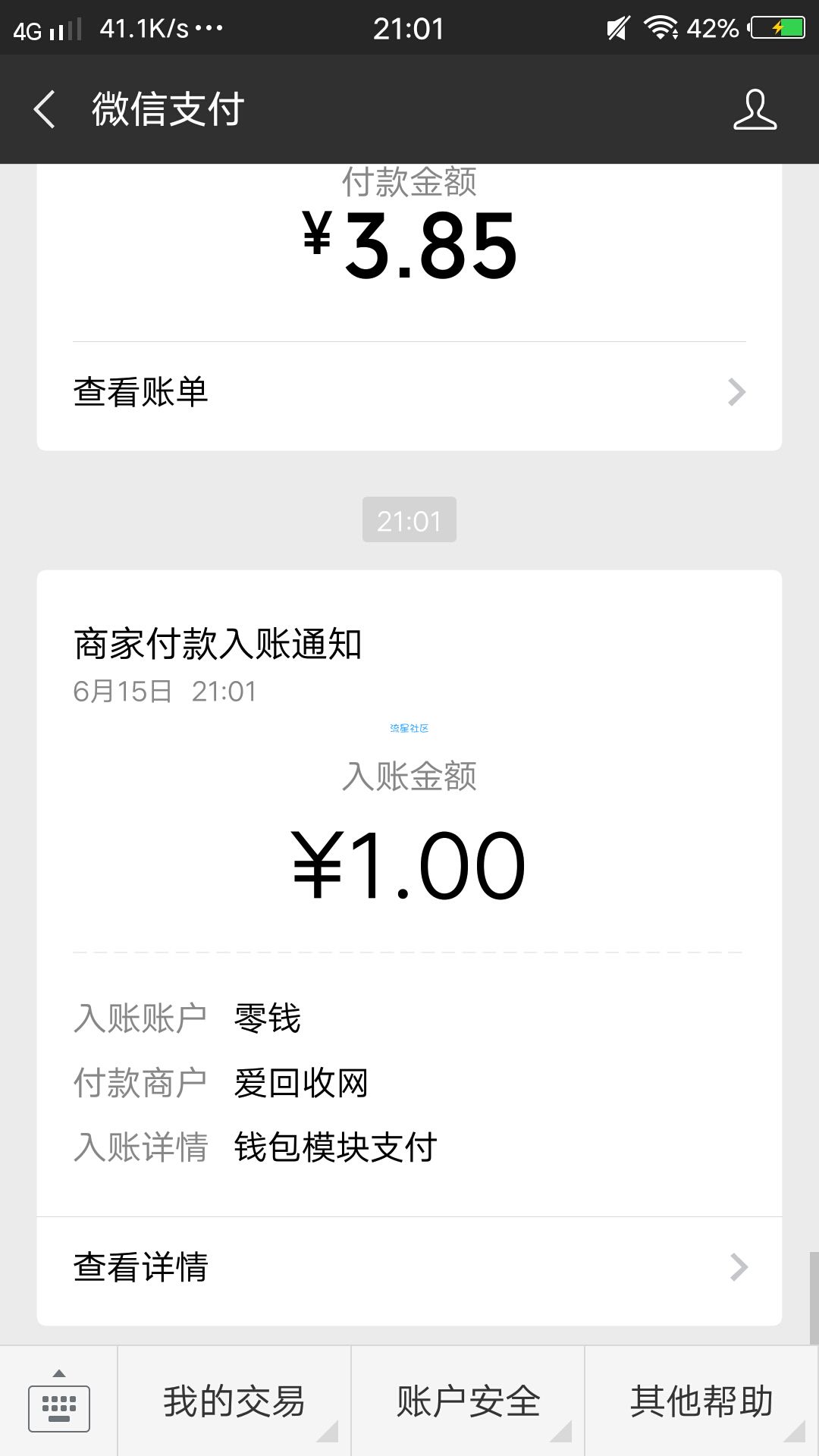This screenshot has height=1456, width=819.
Task: Go back from 微信支付 screen
Action: coord(45,109)
